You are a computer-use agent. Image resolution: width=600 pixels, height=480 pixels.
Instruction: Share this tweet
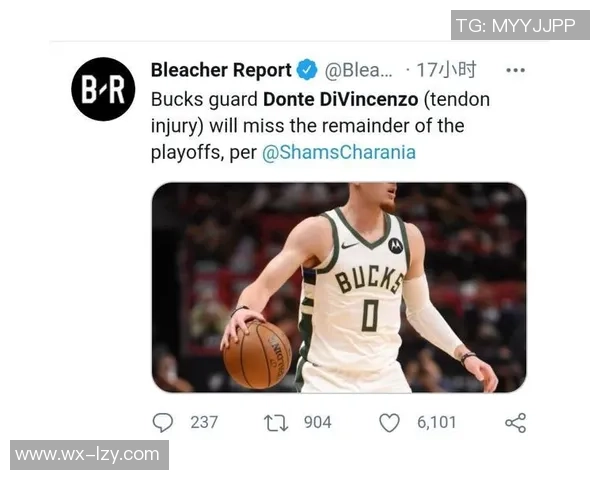(x=515, y=422)
